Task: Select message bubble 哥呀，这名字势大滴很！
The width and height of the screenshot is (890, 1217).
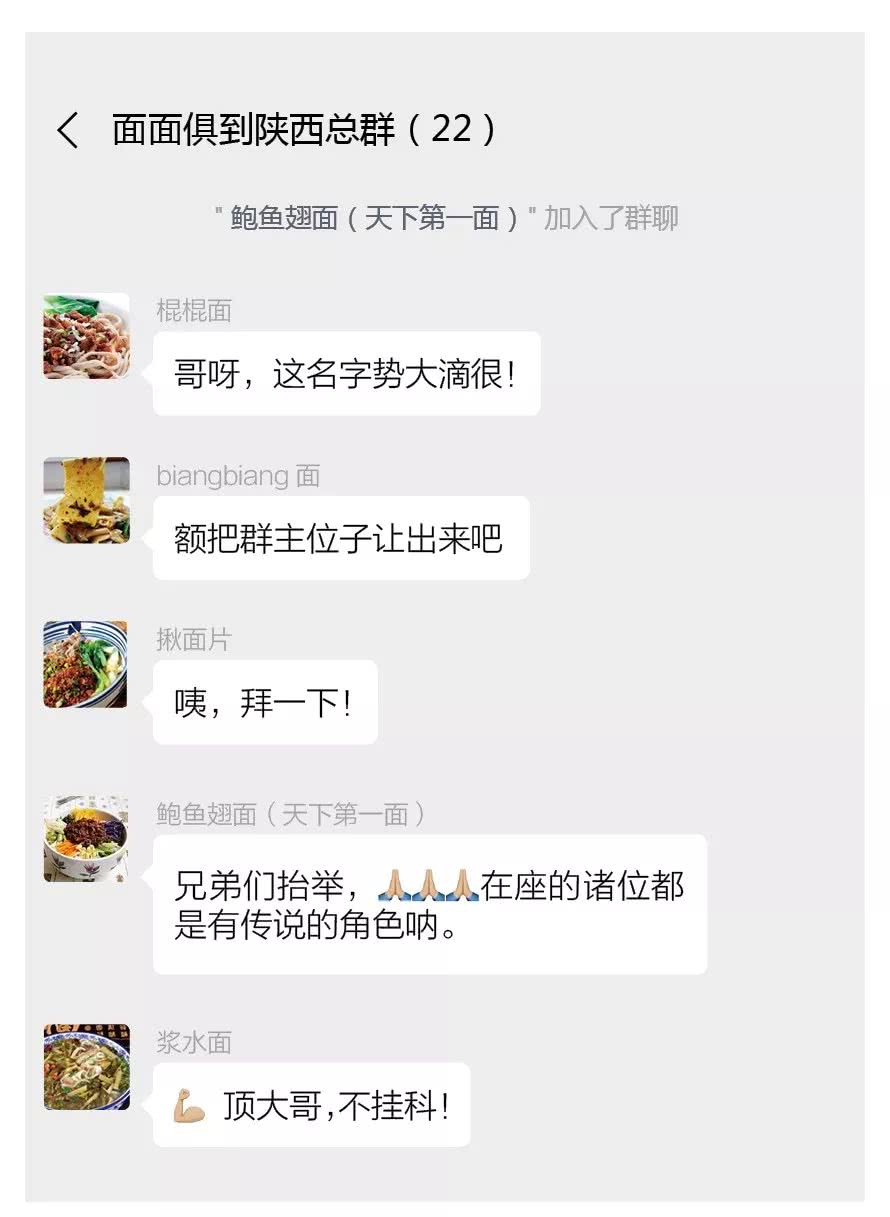Action: [346, 372]
